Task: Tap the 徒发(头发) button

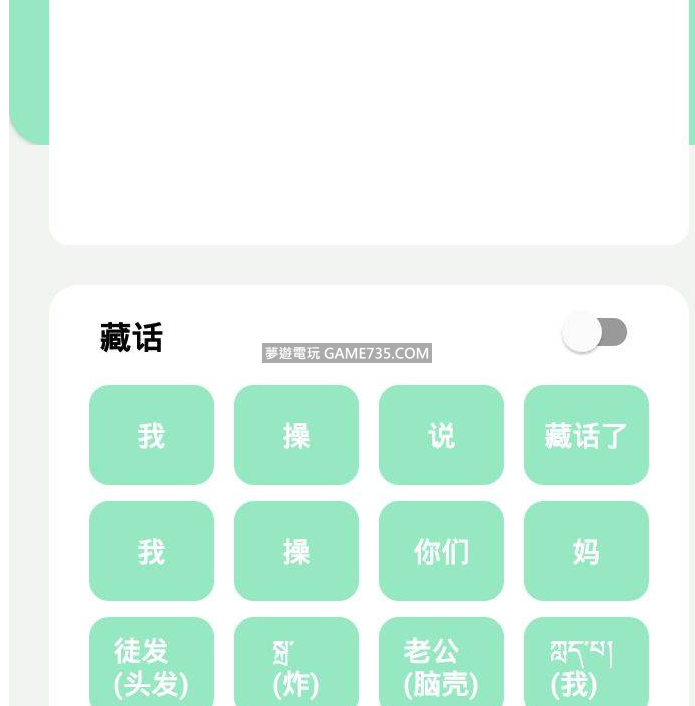Action: 151,665
